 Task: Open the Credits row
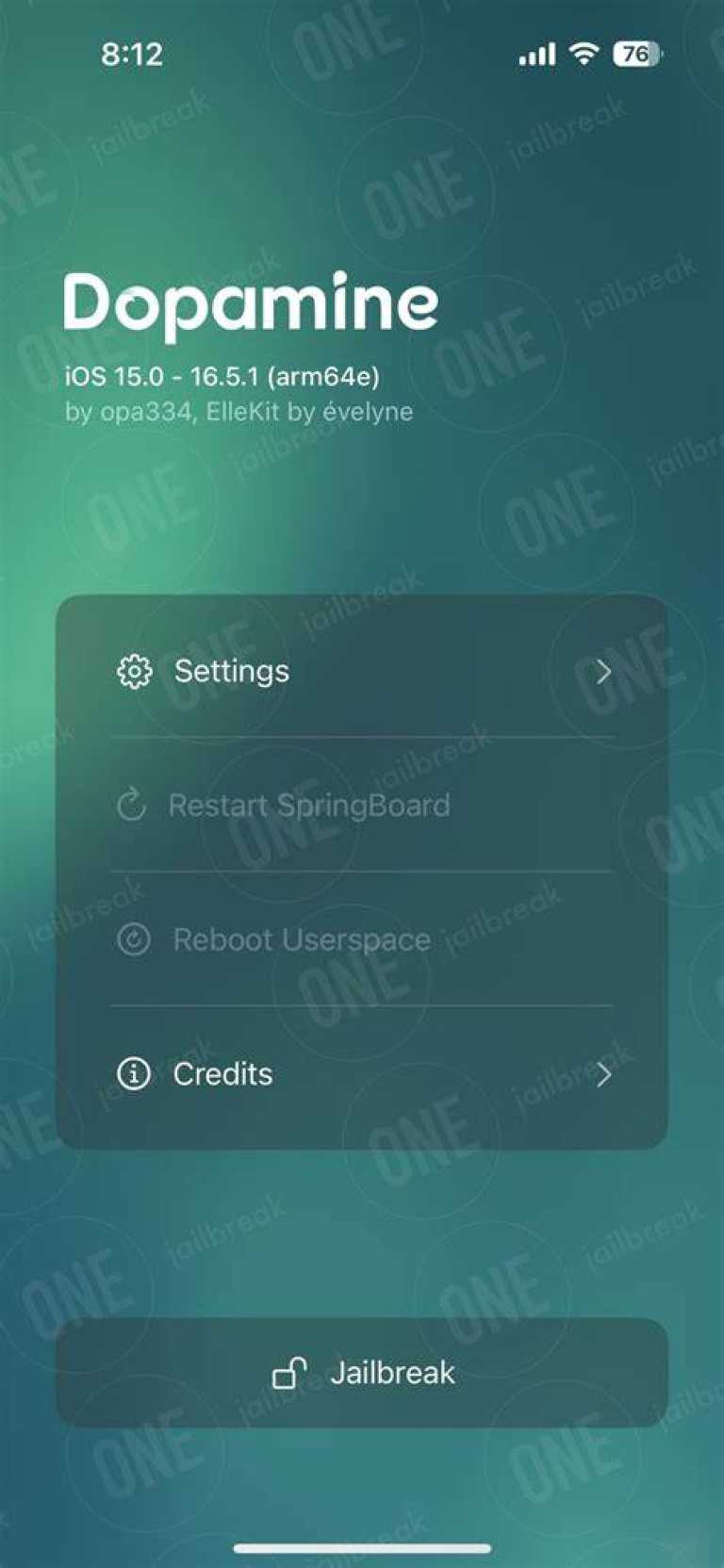coord(362,1074)
